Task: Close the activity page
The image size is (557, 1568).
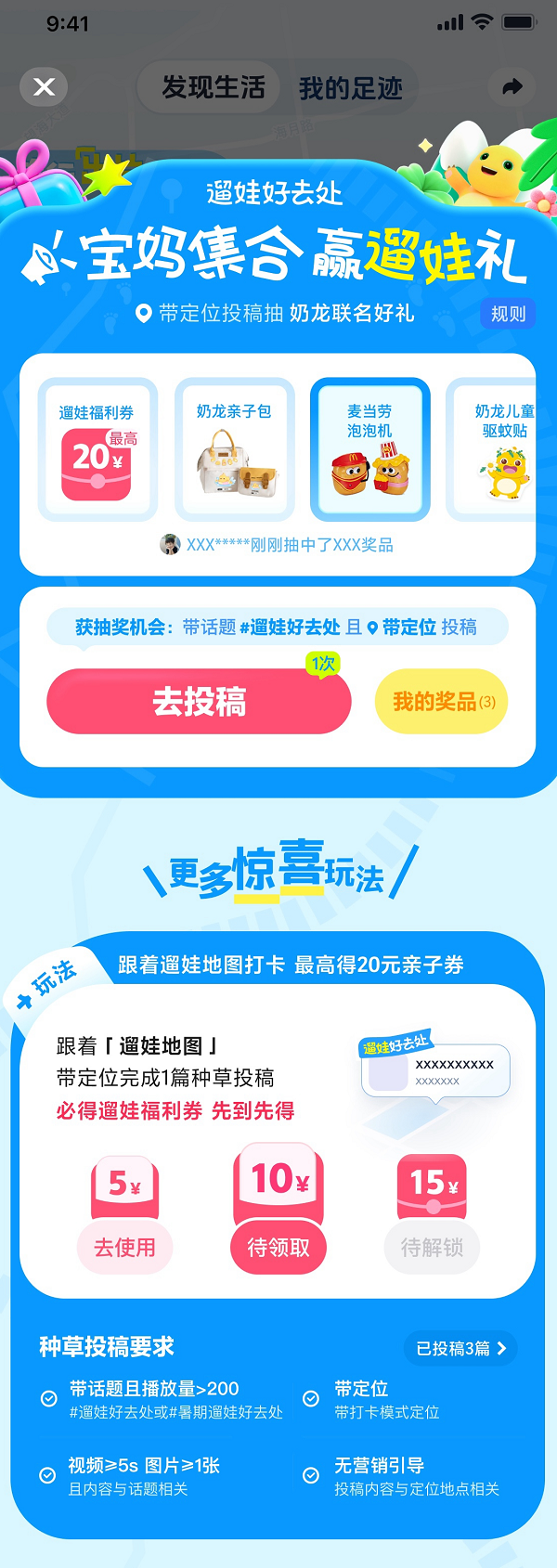Action: coord(44,87)
